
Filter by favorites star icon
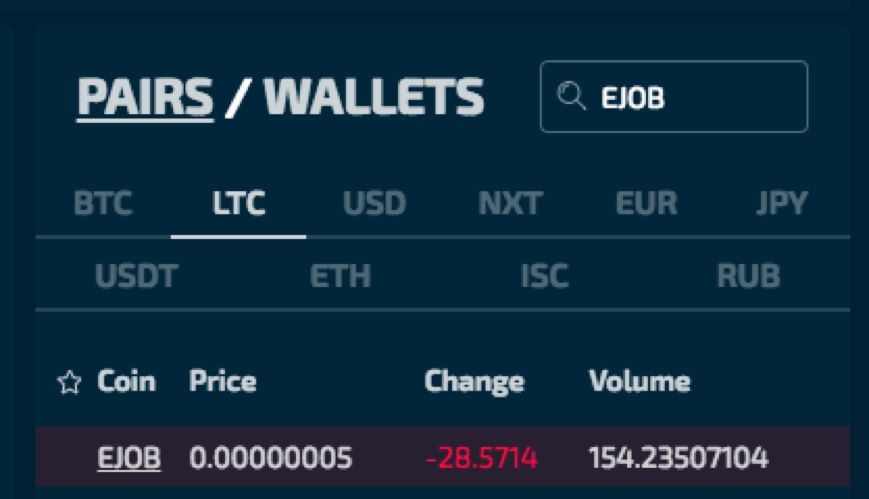click(69, 382)
